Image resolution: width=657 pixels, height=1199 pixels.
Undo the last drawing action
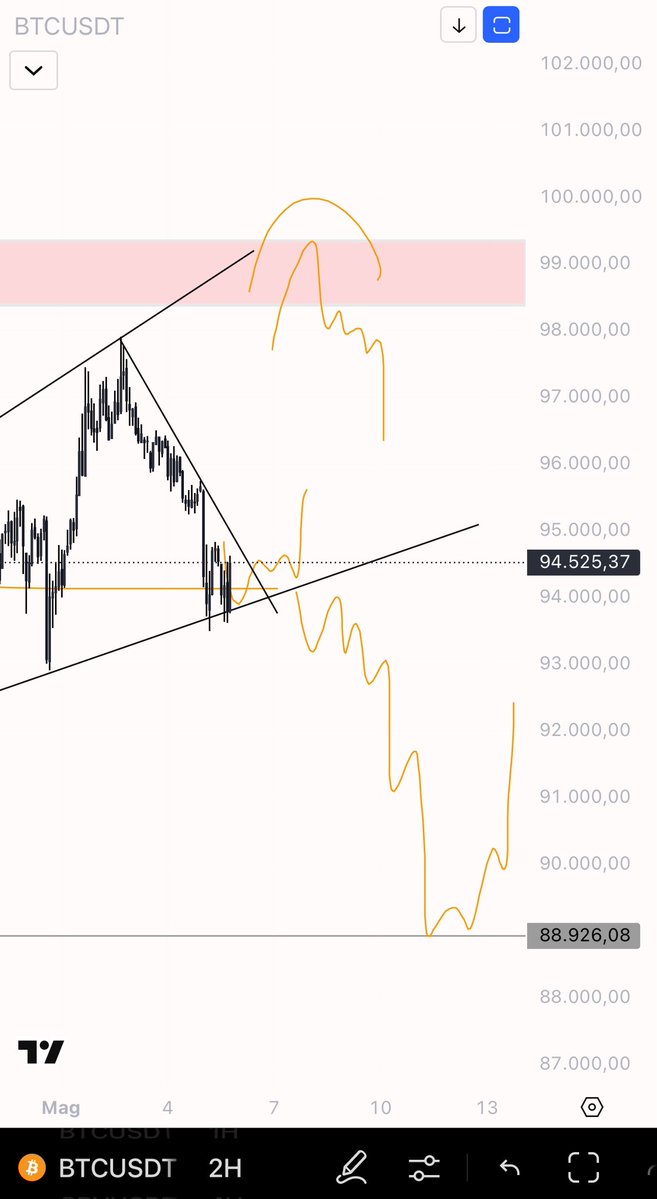click(x=509, y=1167)
